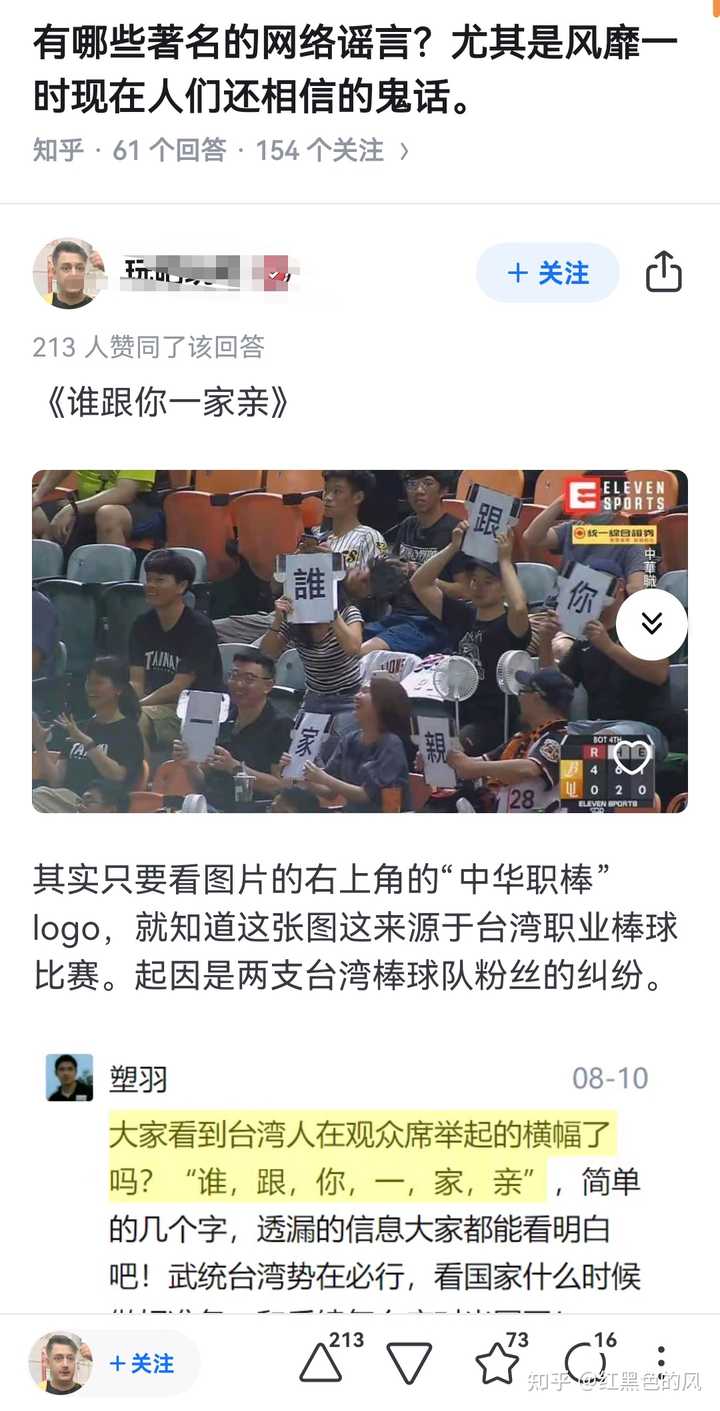Favorite the answer with the star icon
The height and width of the screenshot is (1411, 720).
(x=497, y=1363)
